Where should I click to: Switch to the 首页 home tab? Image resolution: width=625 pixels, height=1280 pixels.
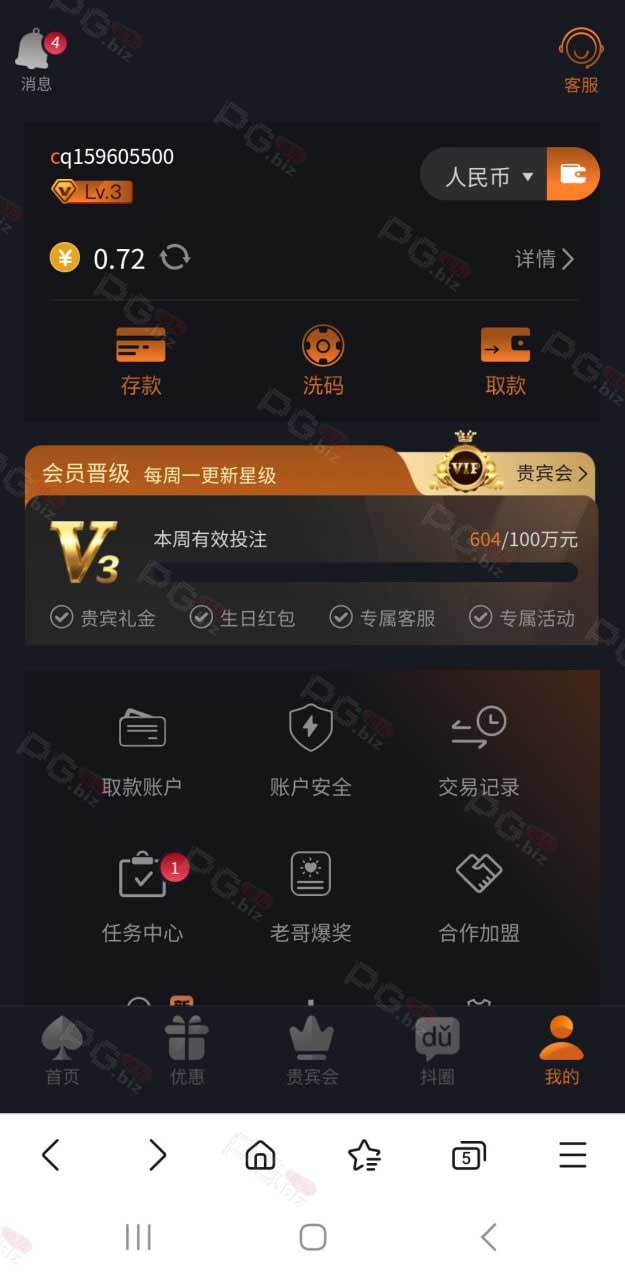[62, 1051]
